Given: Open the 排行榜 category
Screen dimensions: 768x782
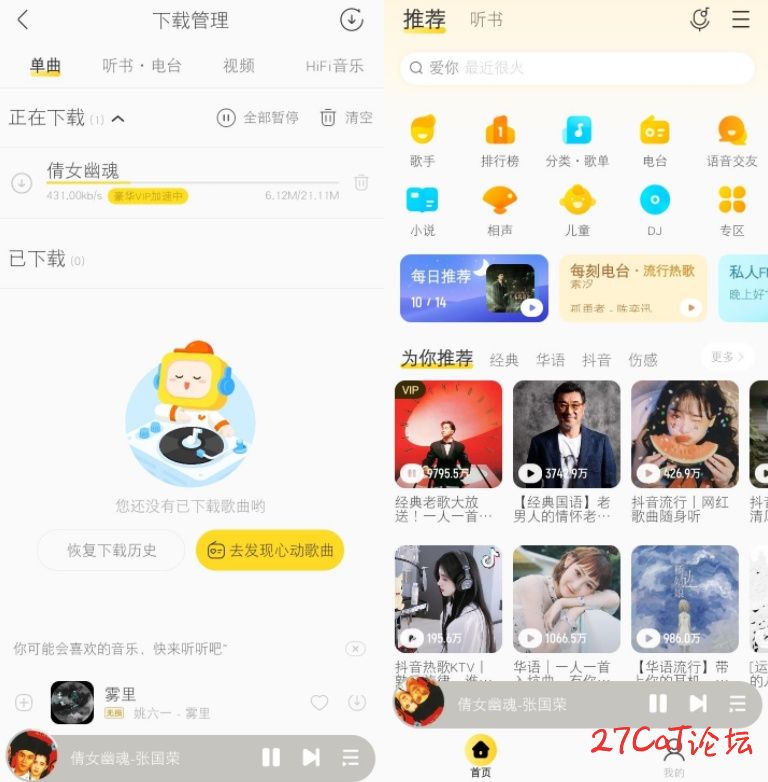Looking at the screenshot, I should pyautogui.click(x=499, y=141).
